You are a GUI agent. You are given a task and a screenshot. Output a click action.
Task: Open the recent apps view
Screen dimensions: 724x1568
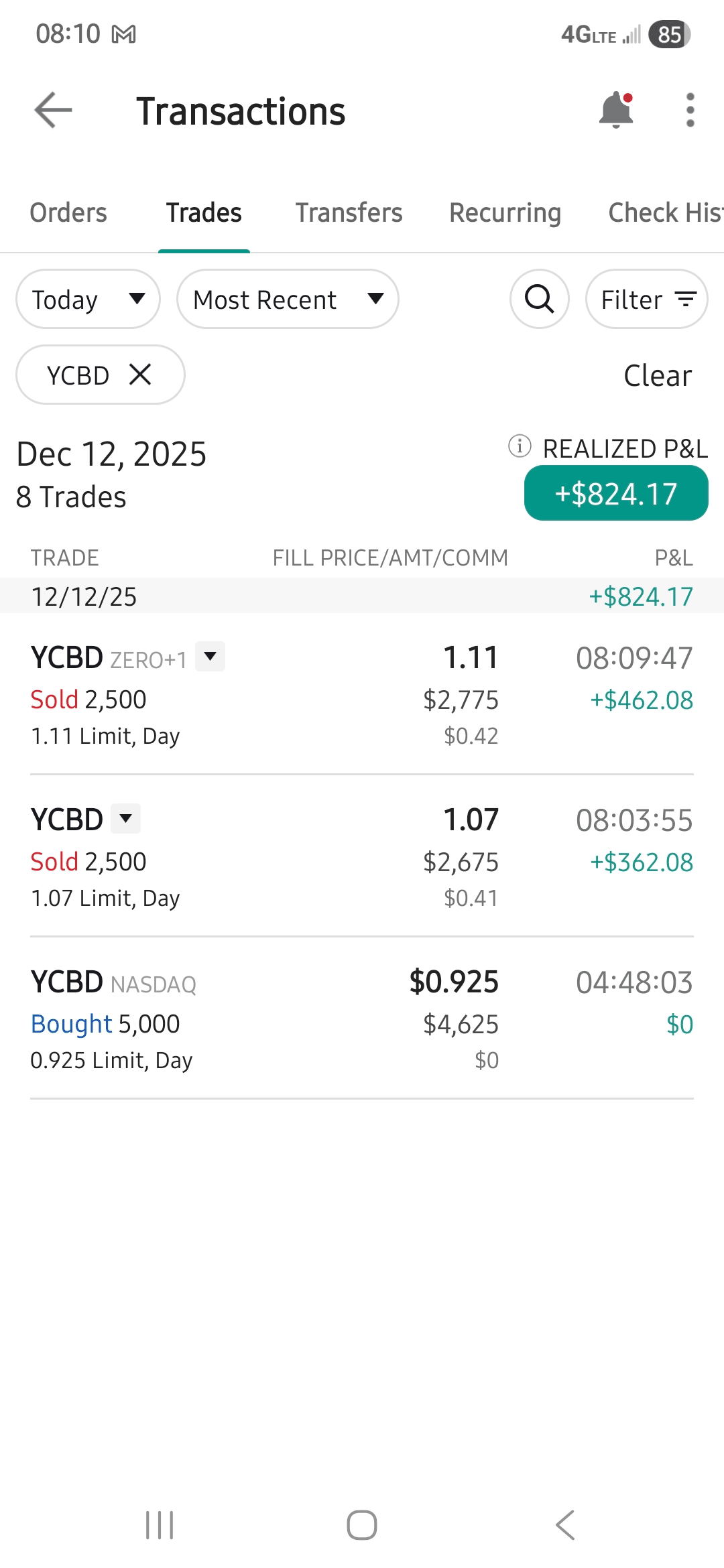[x=160, y=1525]
